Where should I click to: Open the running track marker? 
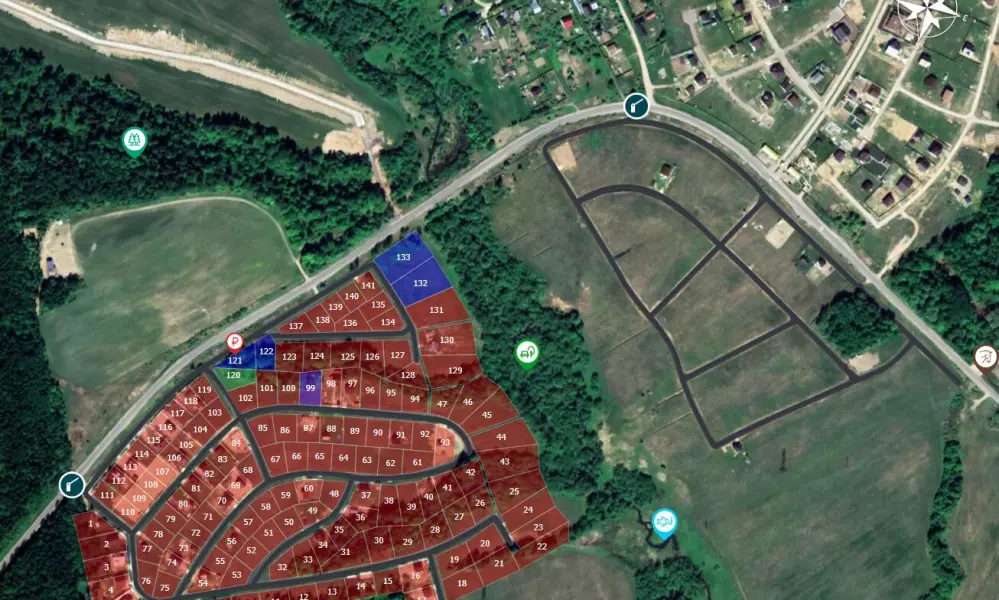986,357
